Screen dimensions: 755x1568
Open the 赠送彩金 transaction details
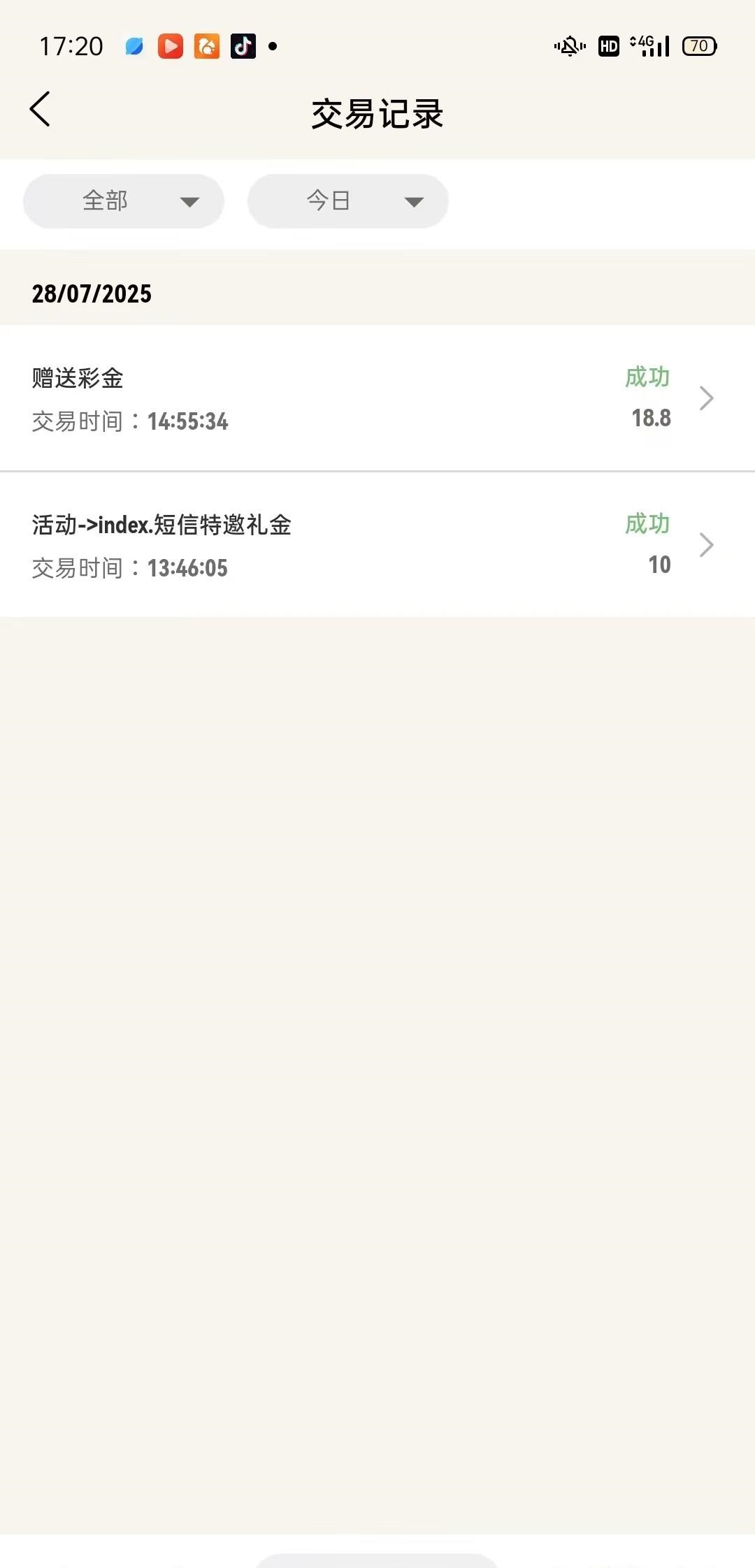[x=377, y=399]
